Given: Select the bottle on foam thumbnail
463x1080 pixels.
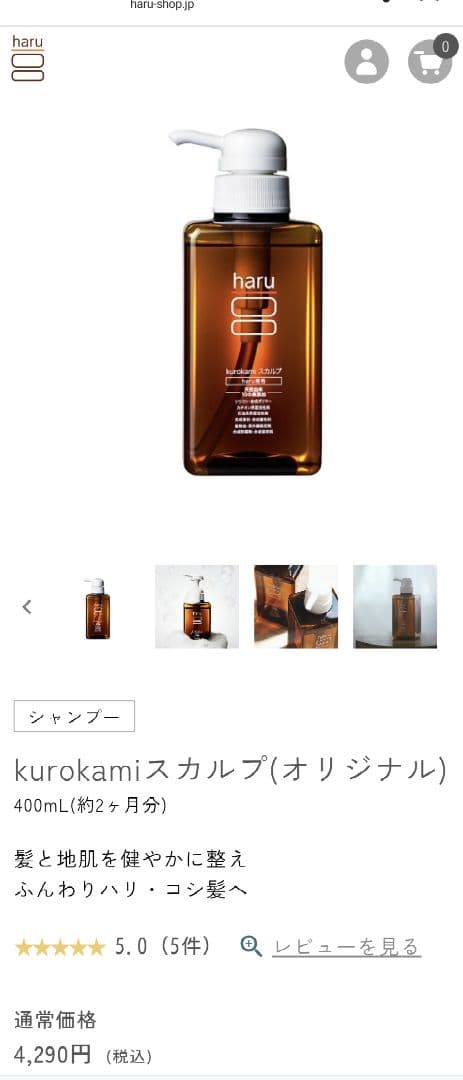Looking at the screenshot, I should [x=197, y=607].
